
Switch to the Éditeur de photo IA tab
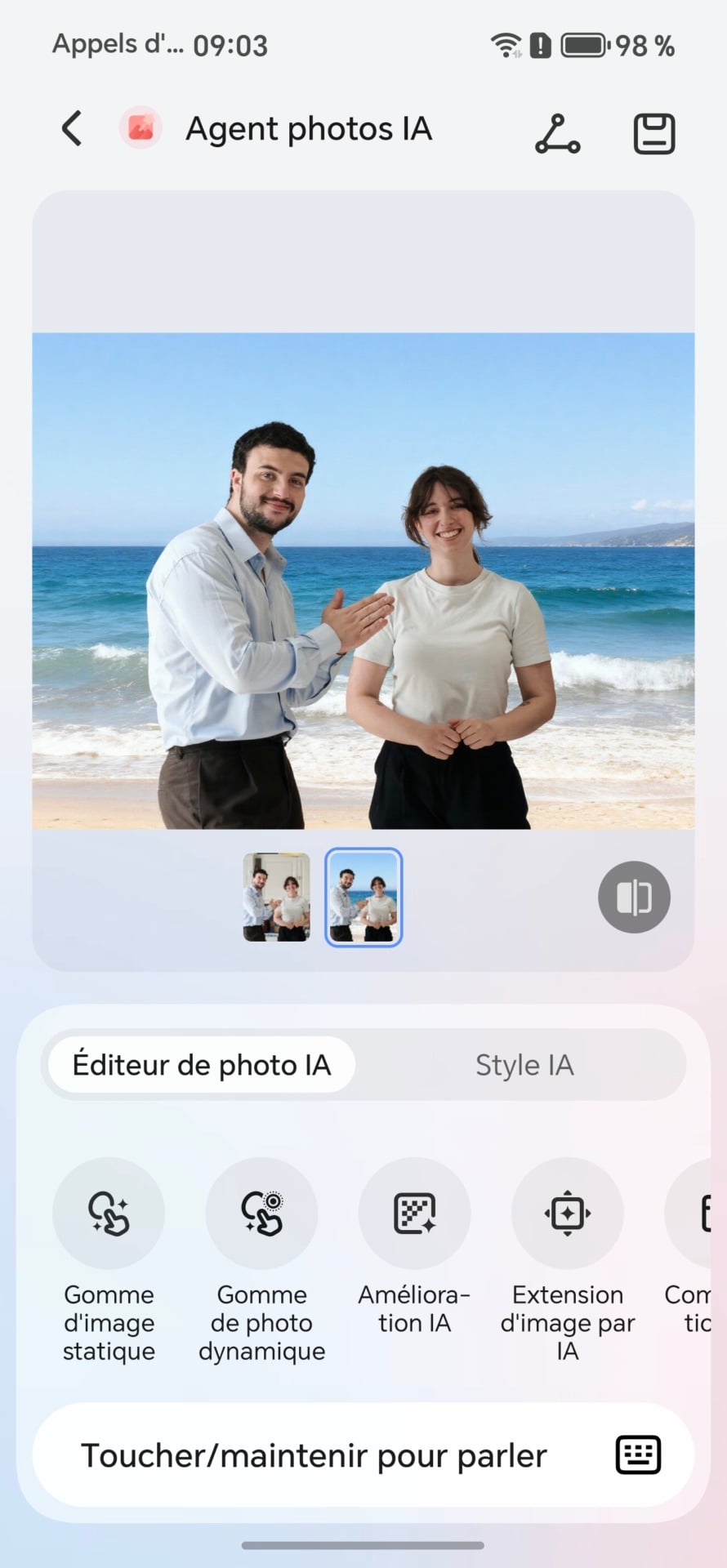202,1065
